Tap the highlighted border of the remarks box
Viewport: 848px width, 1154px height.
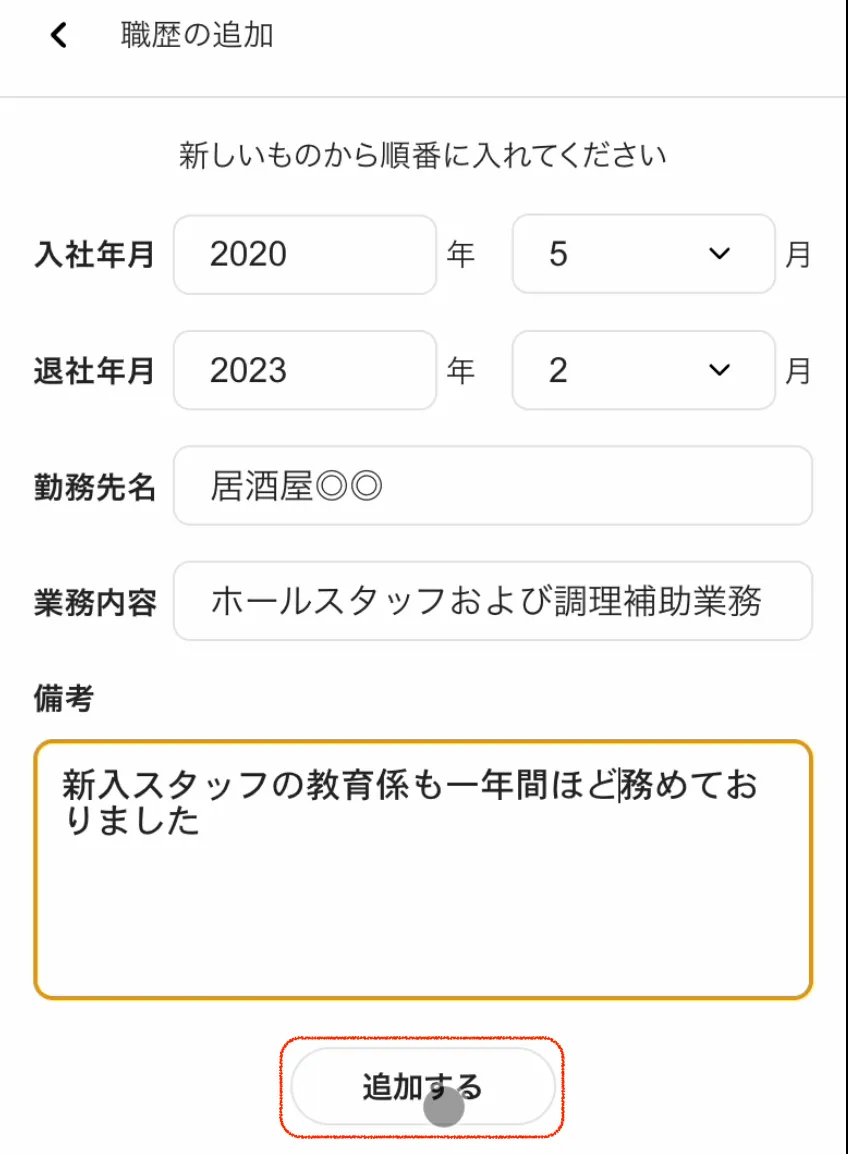click(424, 742)
